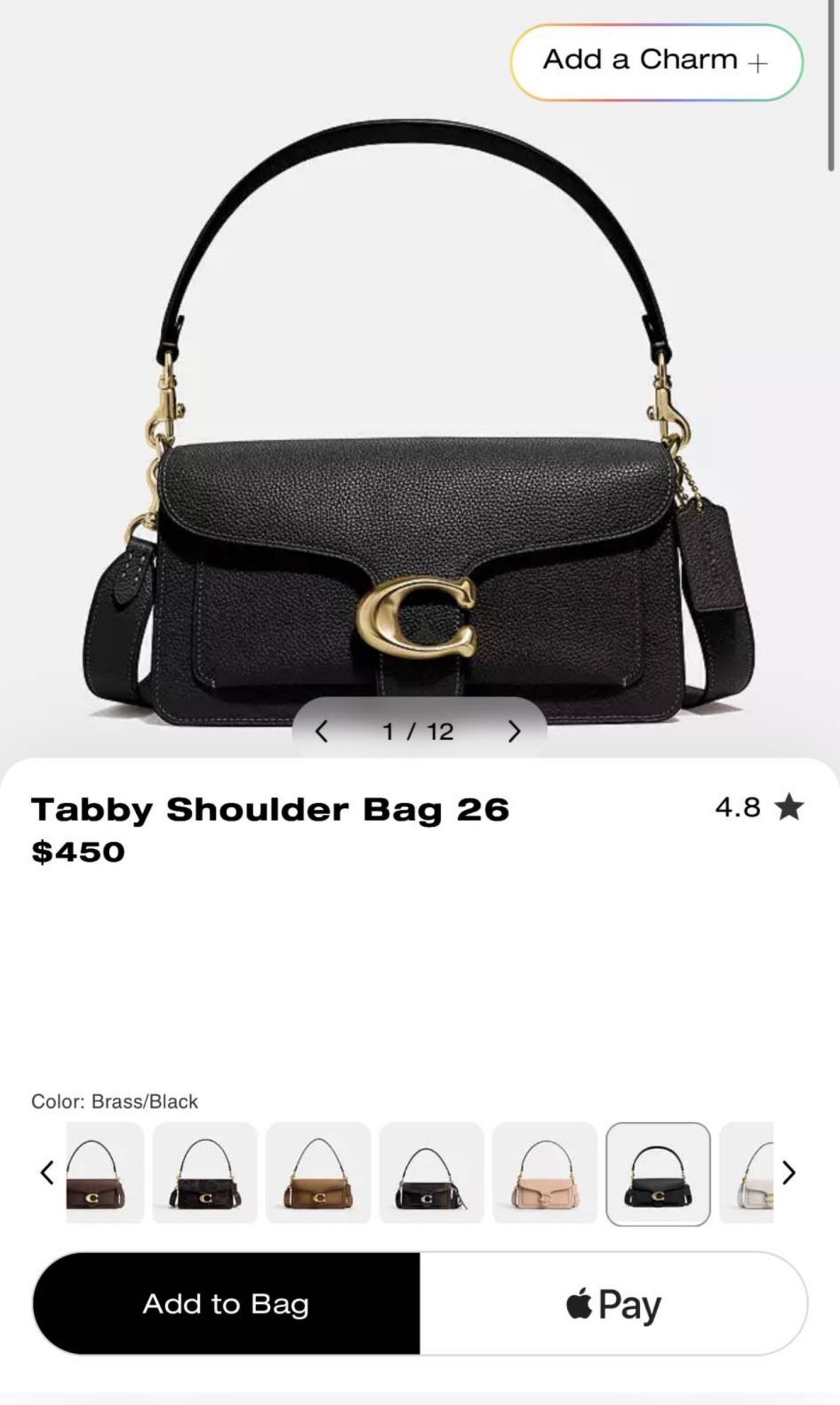
Task: Go to the previous product image
Action: [x=321, y=731]
